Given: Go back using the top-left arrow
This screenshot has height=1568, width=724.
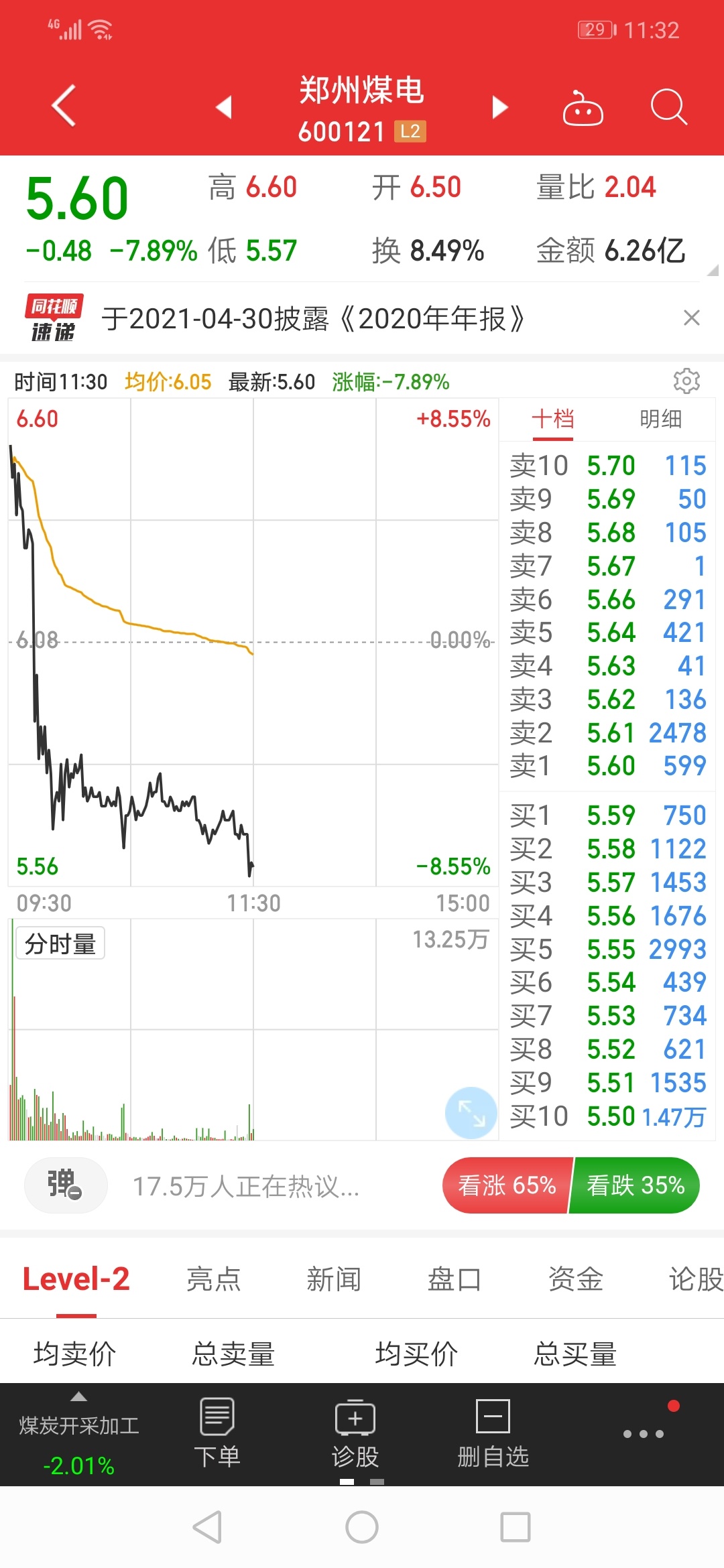Looking at the screenshot, I should [64, 106].
